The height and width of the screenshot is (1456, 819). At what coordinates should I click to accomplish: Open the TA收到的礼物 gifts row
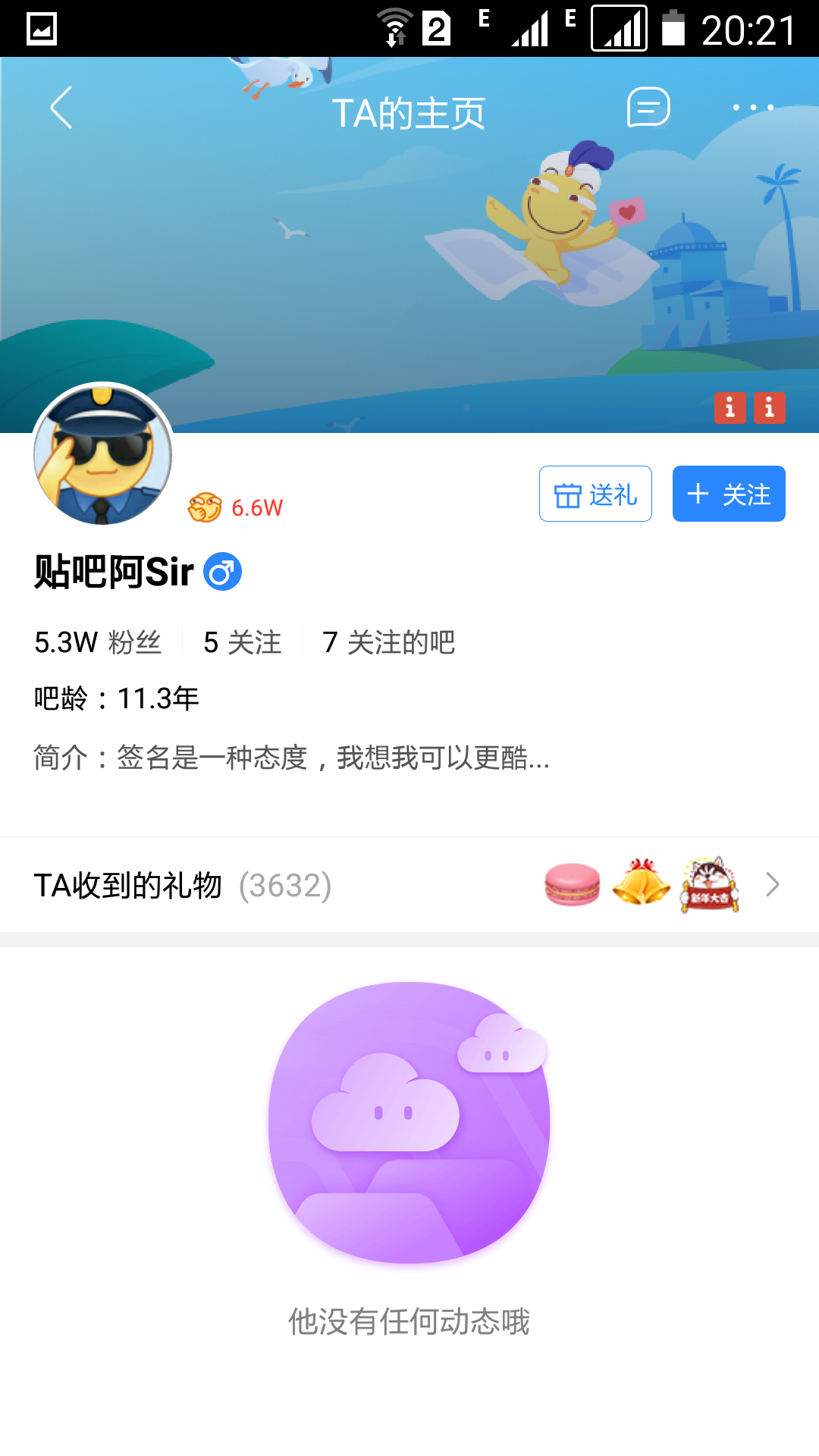point(409,885)
